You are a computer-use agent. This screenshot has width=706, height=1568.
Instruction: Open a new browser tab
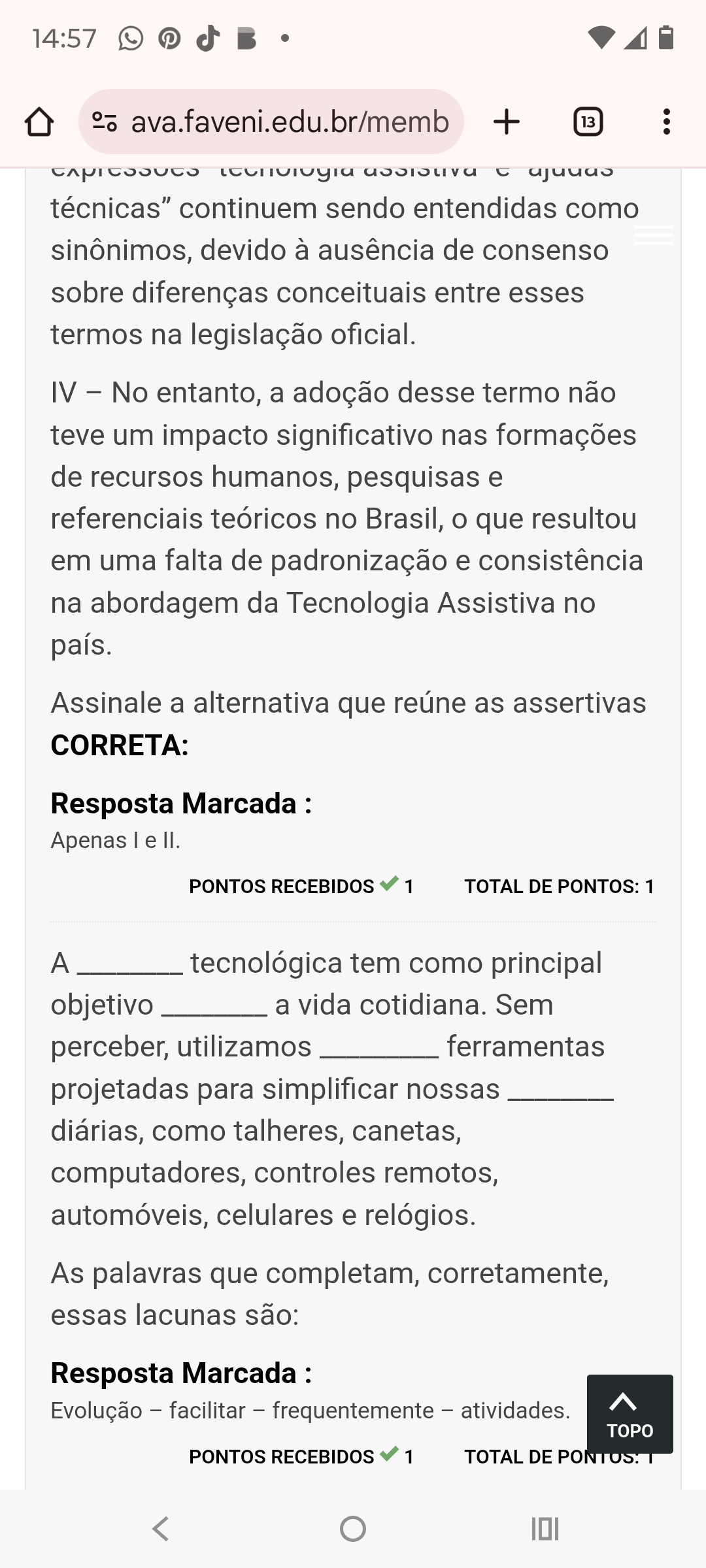coord(507,122)
